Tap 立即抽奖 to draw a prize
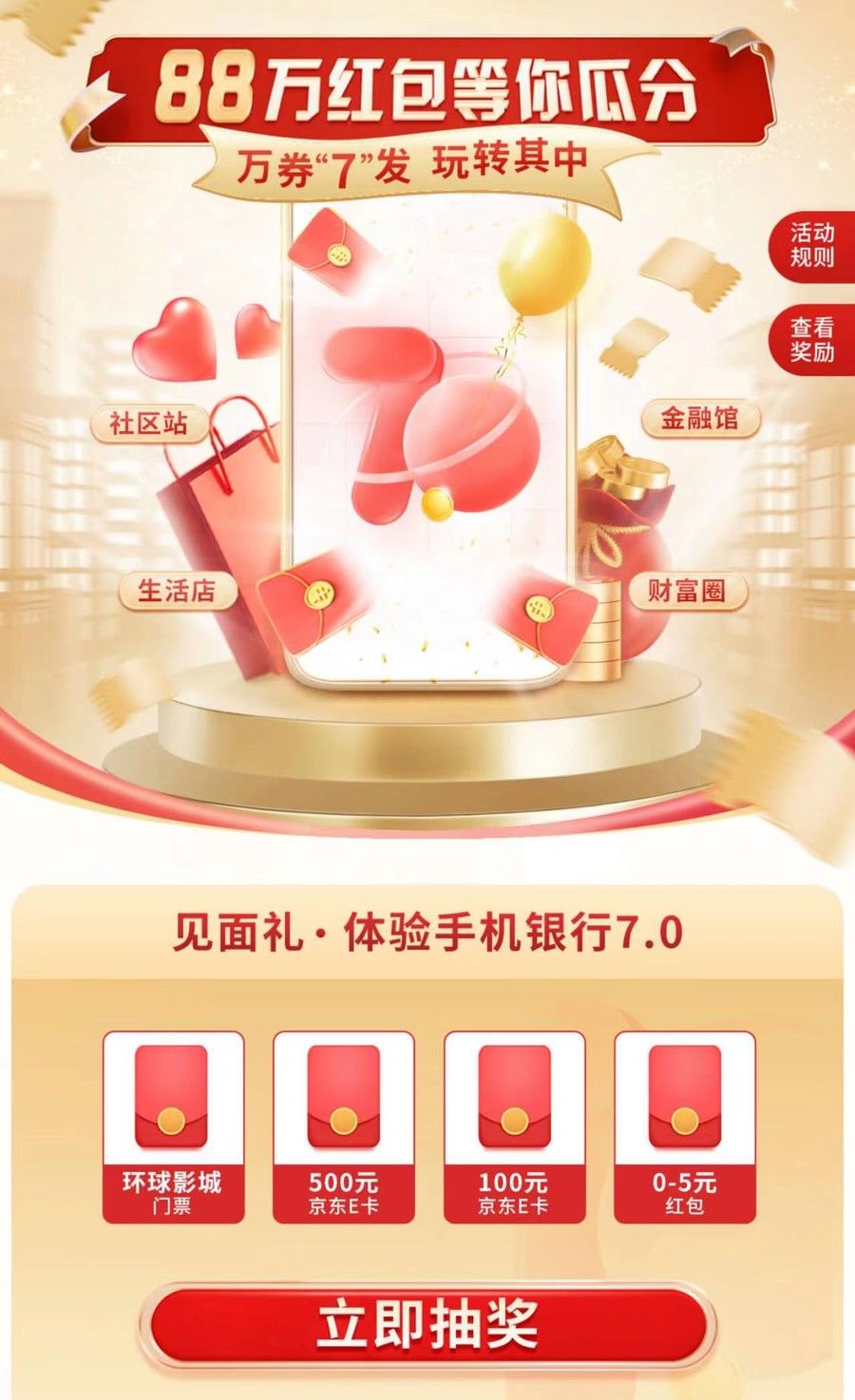 coord(427,1325)
